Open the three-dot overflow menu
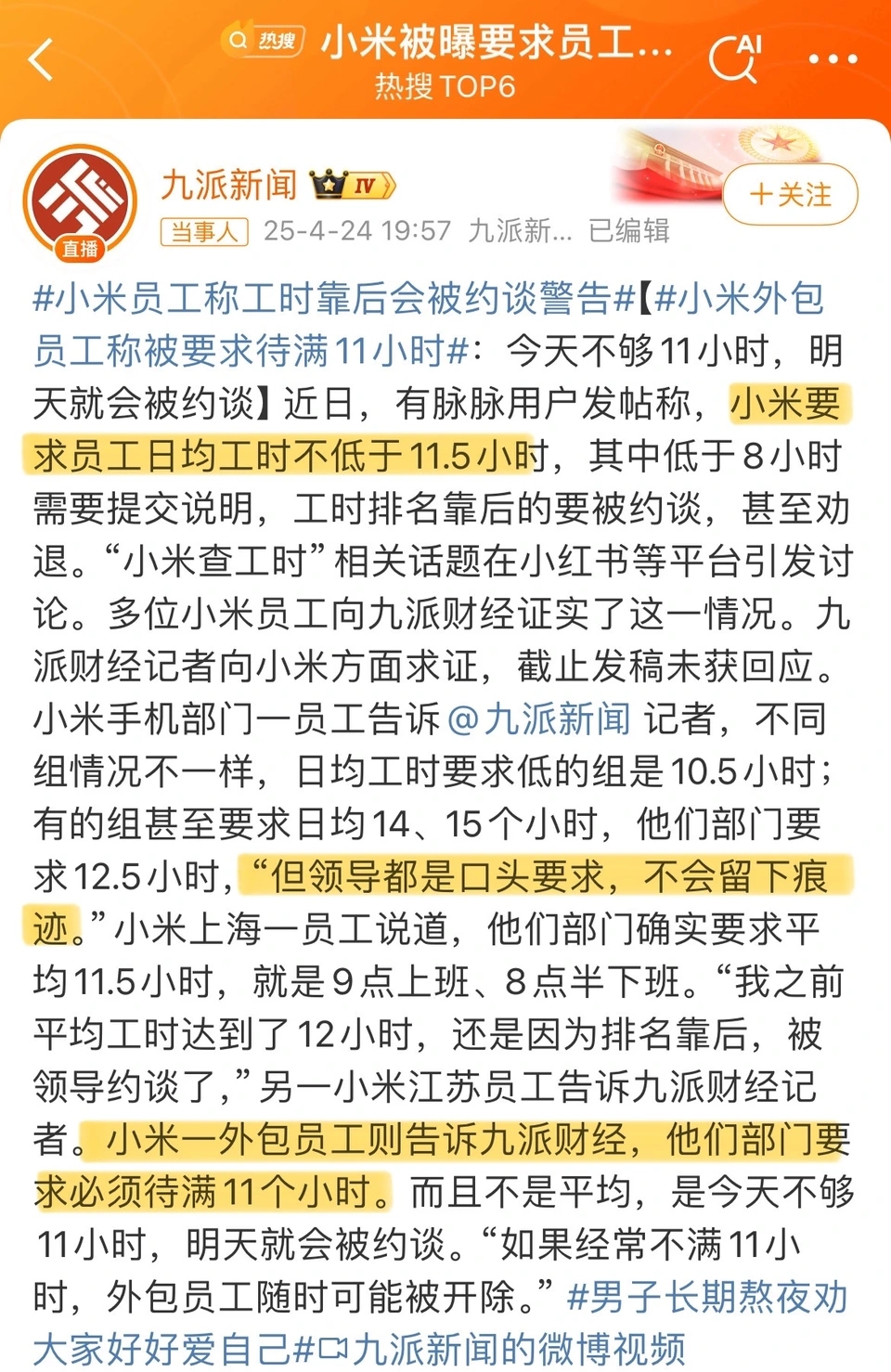The width and height of the screenshot is (891, 1372). coord(833,59)
